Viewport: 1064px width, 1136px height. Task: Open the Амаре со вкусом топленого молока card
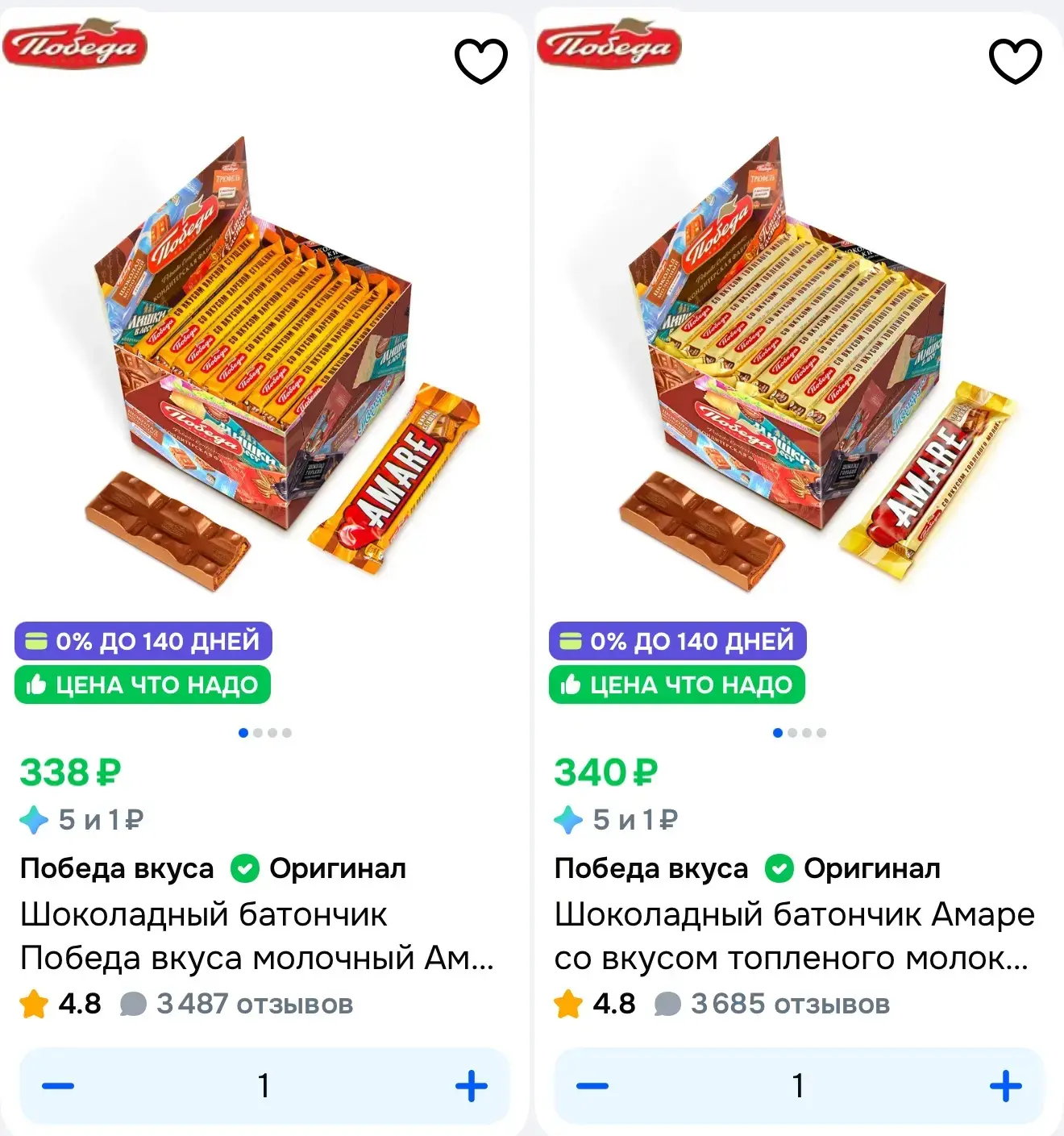(x=793, y=936)
